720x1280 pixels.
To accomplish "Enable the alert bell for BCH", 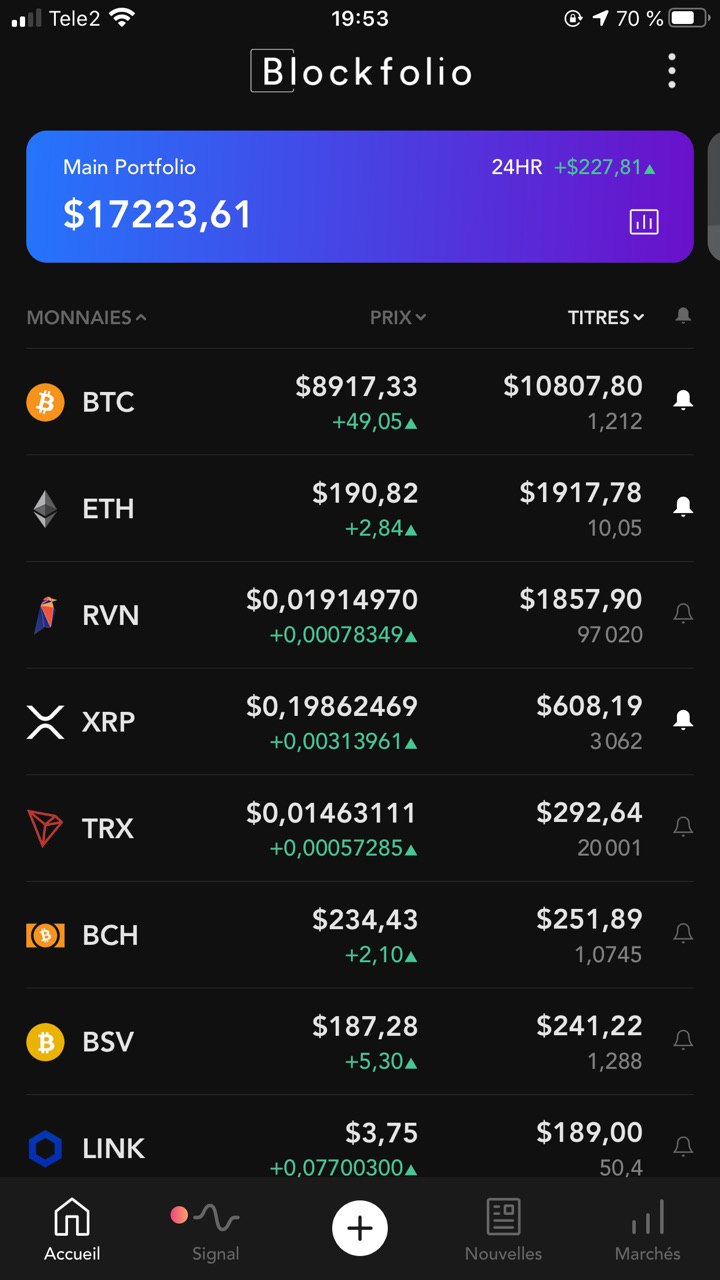I will click(x=683, y=933).
